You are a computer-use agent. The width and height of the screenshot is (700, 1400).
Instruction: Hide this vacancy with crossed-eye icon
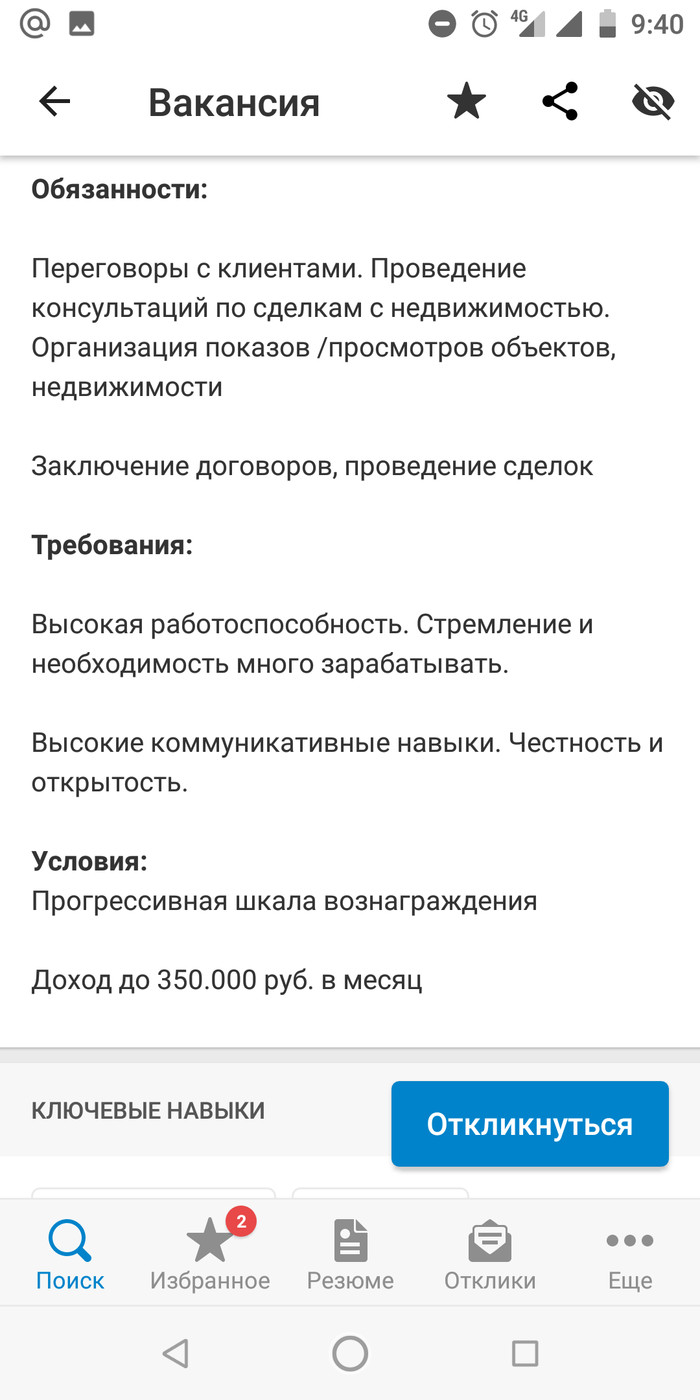pyautogui.click(x=653, y=102)
